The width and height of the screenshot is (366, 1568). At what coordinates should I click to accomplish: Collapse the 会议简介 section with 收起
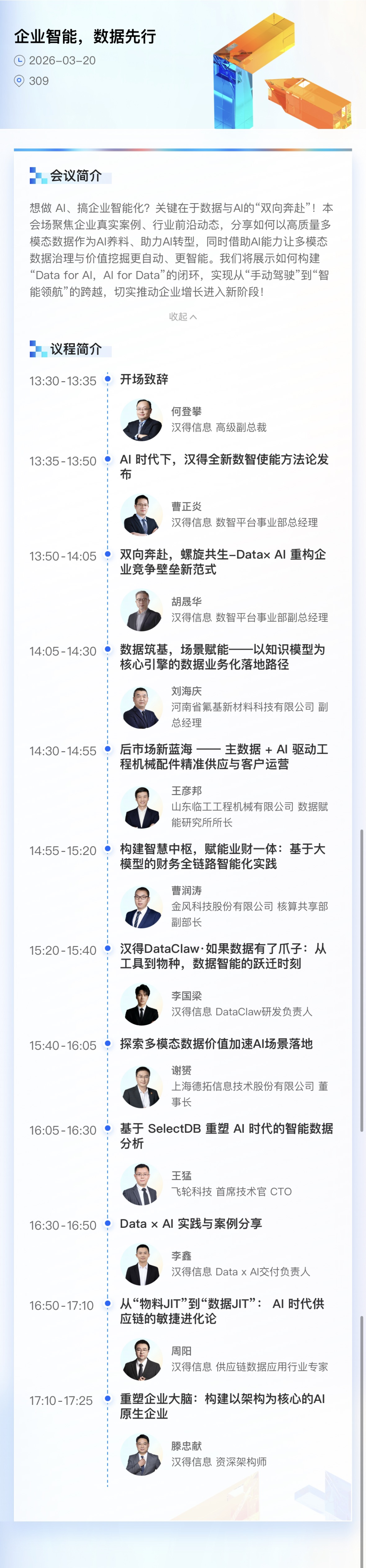(x=182, y=316)
